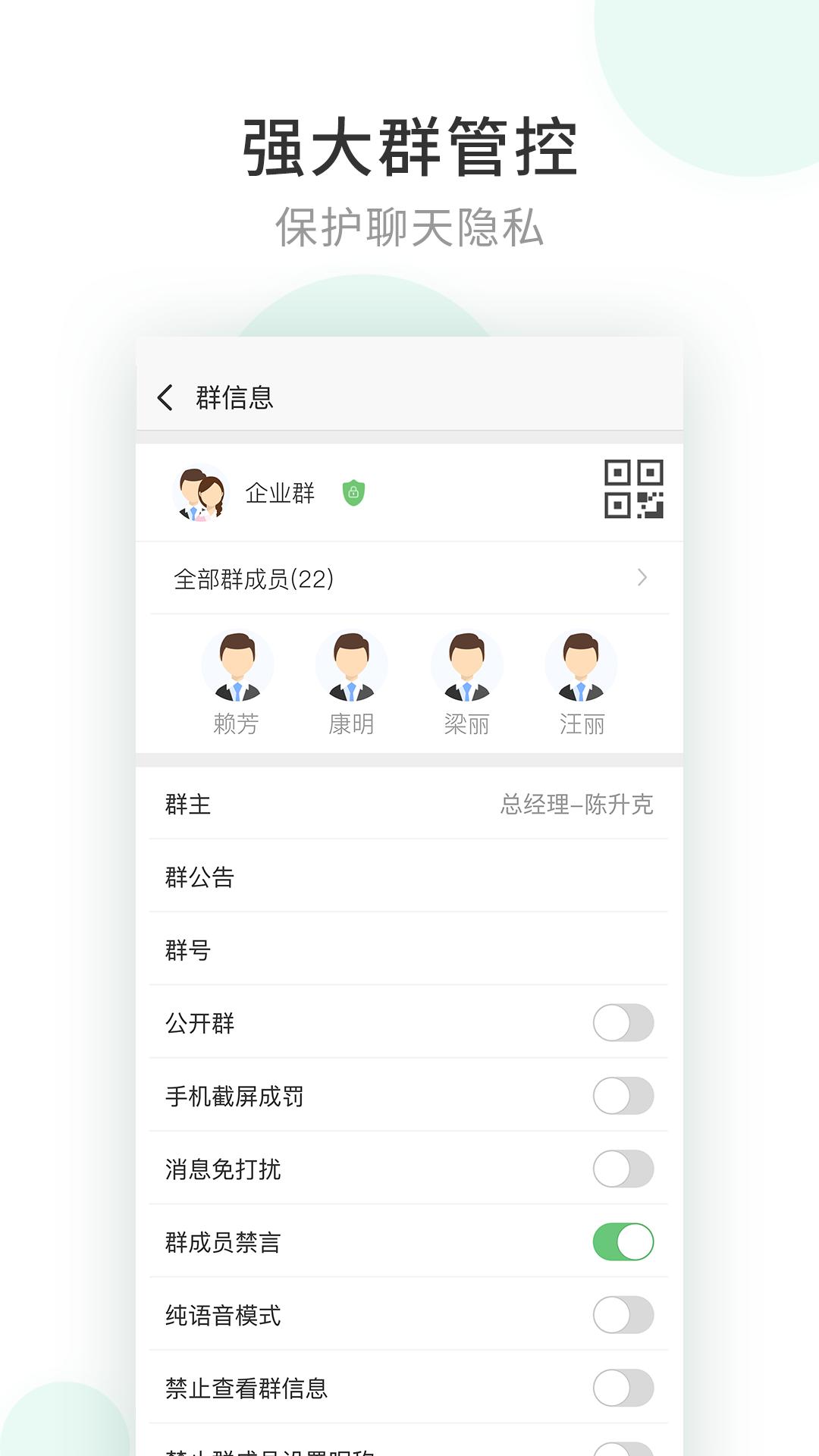
Task: Turn on 纯语音模式
Action: (x=623, y=1314)
